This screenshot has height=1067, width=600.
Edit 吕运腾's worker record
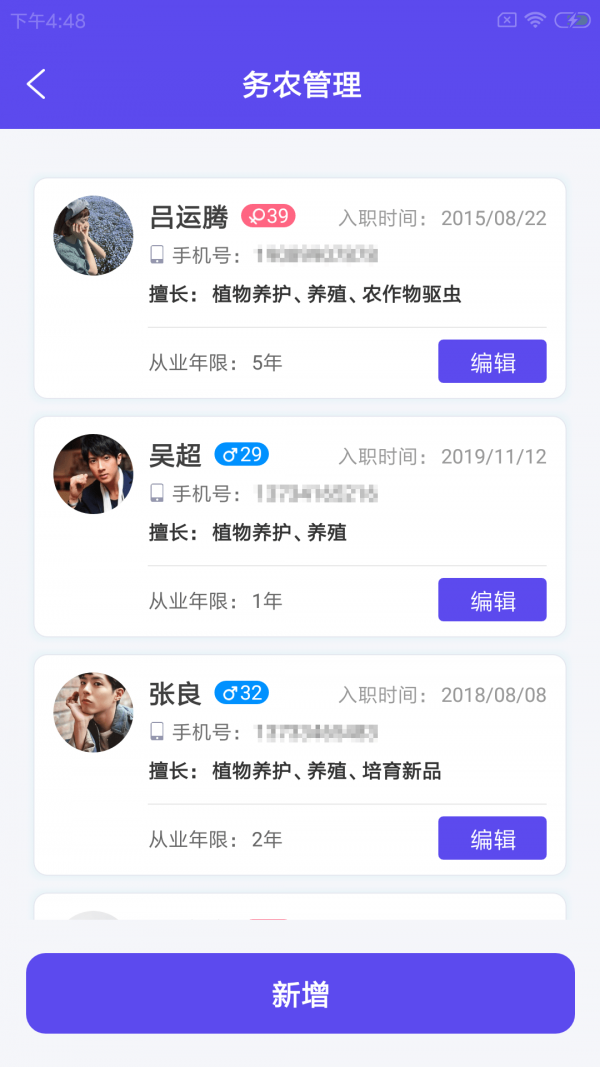(x=492, y=362)
